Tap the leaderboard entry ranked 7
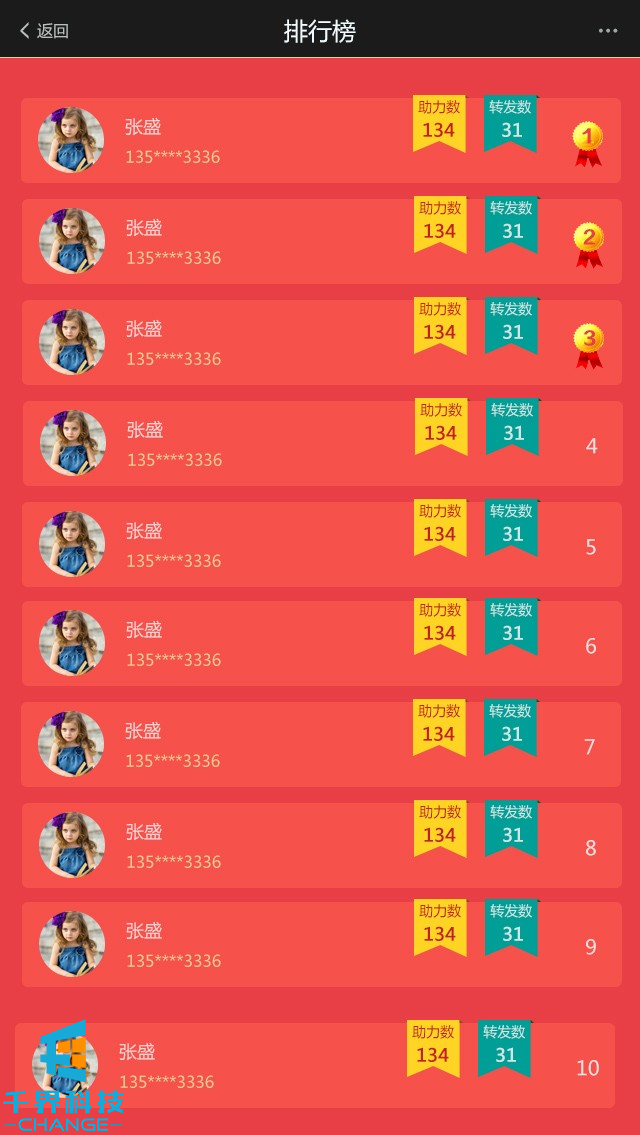 pyautogui.click(x=320, y=745)
